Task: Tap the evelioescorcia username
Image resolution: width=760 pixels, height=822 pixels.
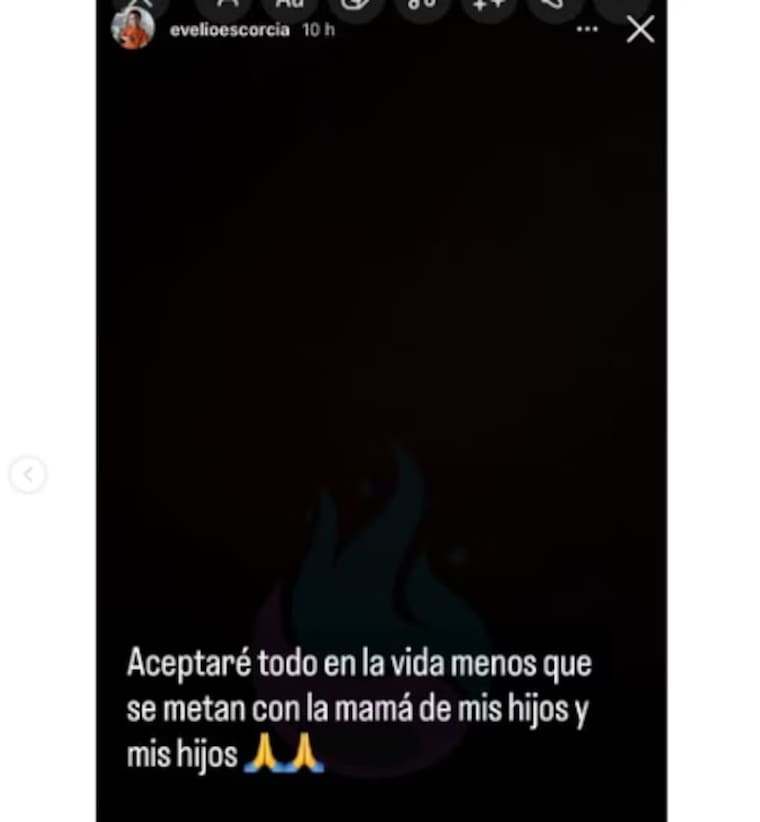Action: tap(230, 30)
